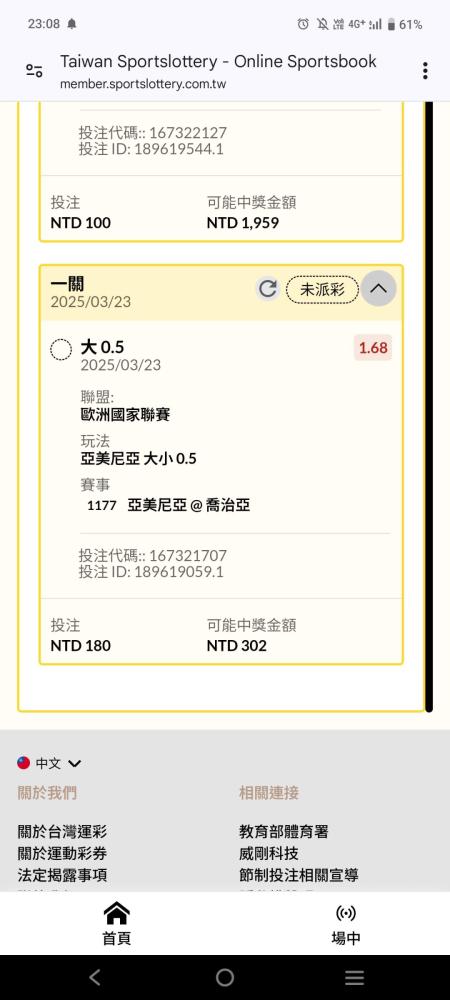This screenshot has height=1000, width=450.
Task: Collapse the 一關 bet card
Action: (379, 288)
